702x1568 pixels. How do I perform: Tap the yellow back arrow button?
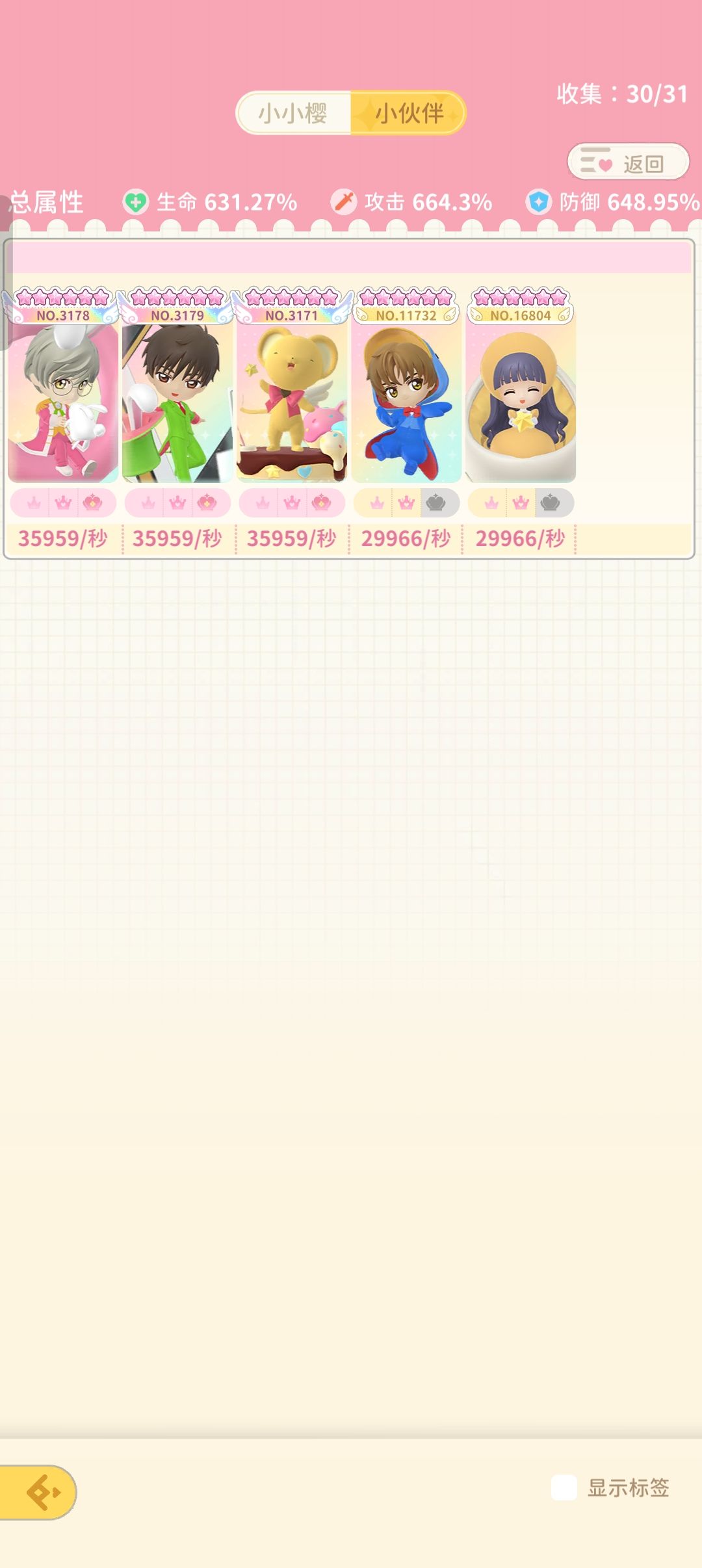point(38,1492)
